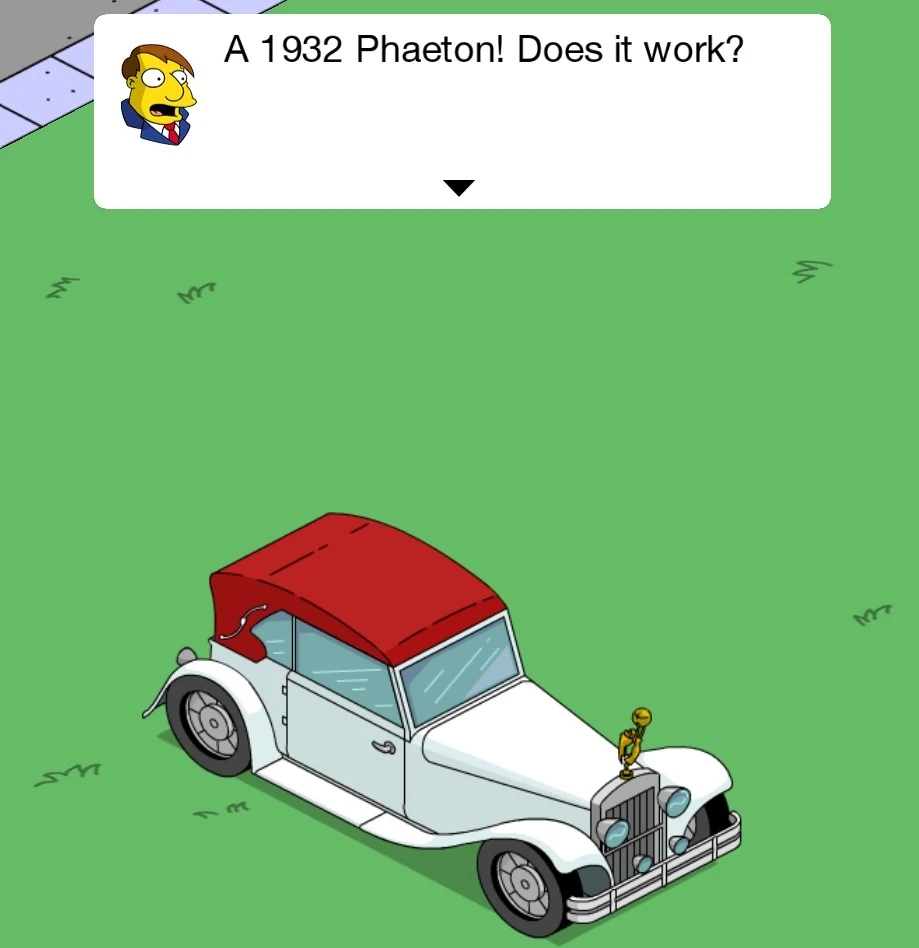Tap the Phaeton's right headlight
This screenshot has width=919, height=948.
tap(679, 803)
